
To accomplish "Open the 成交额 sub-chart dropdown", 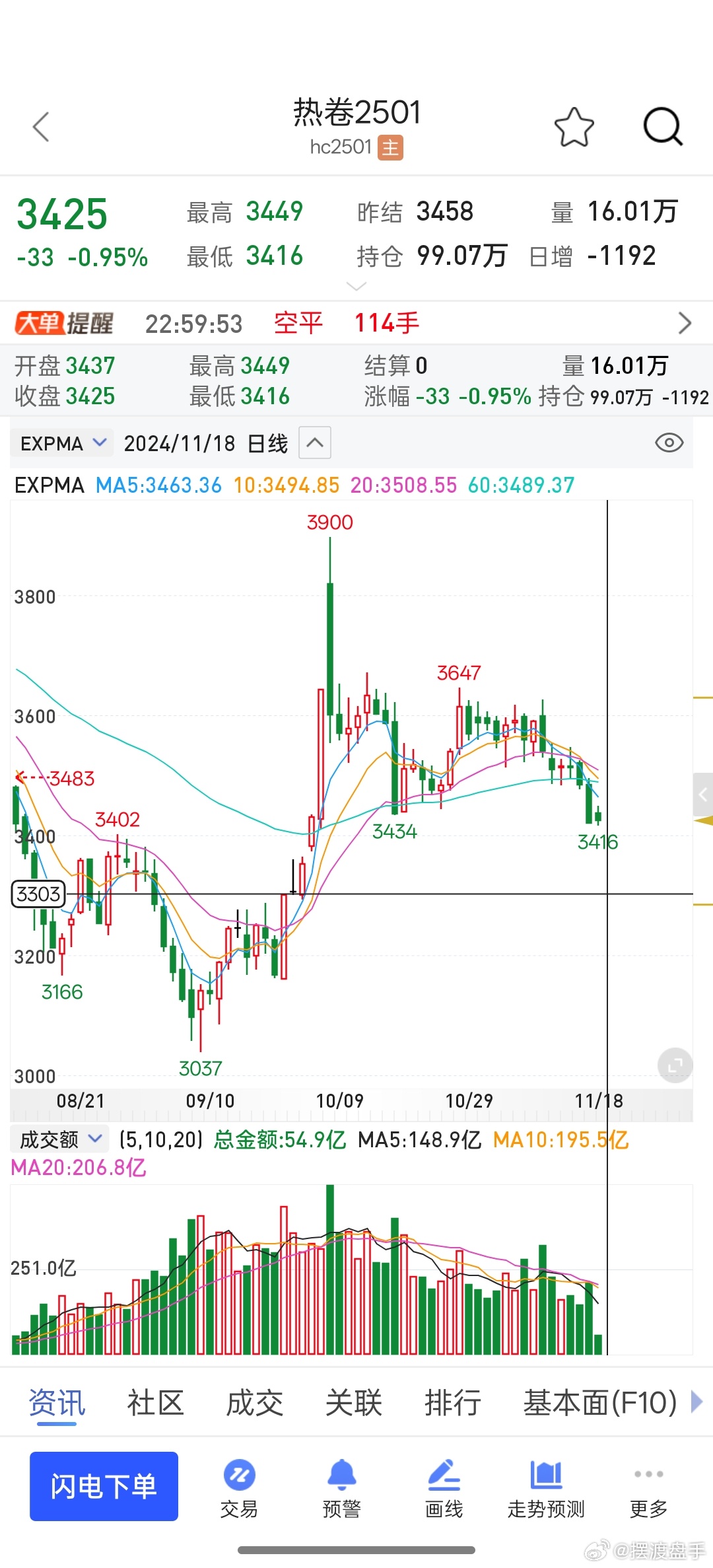I will [59, 1139].
